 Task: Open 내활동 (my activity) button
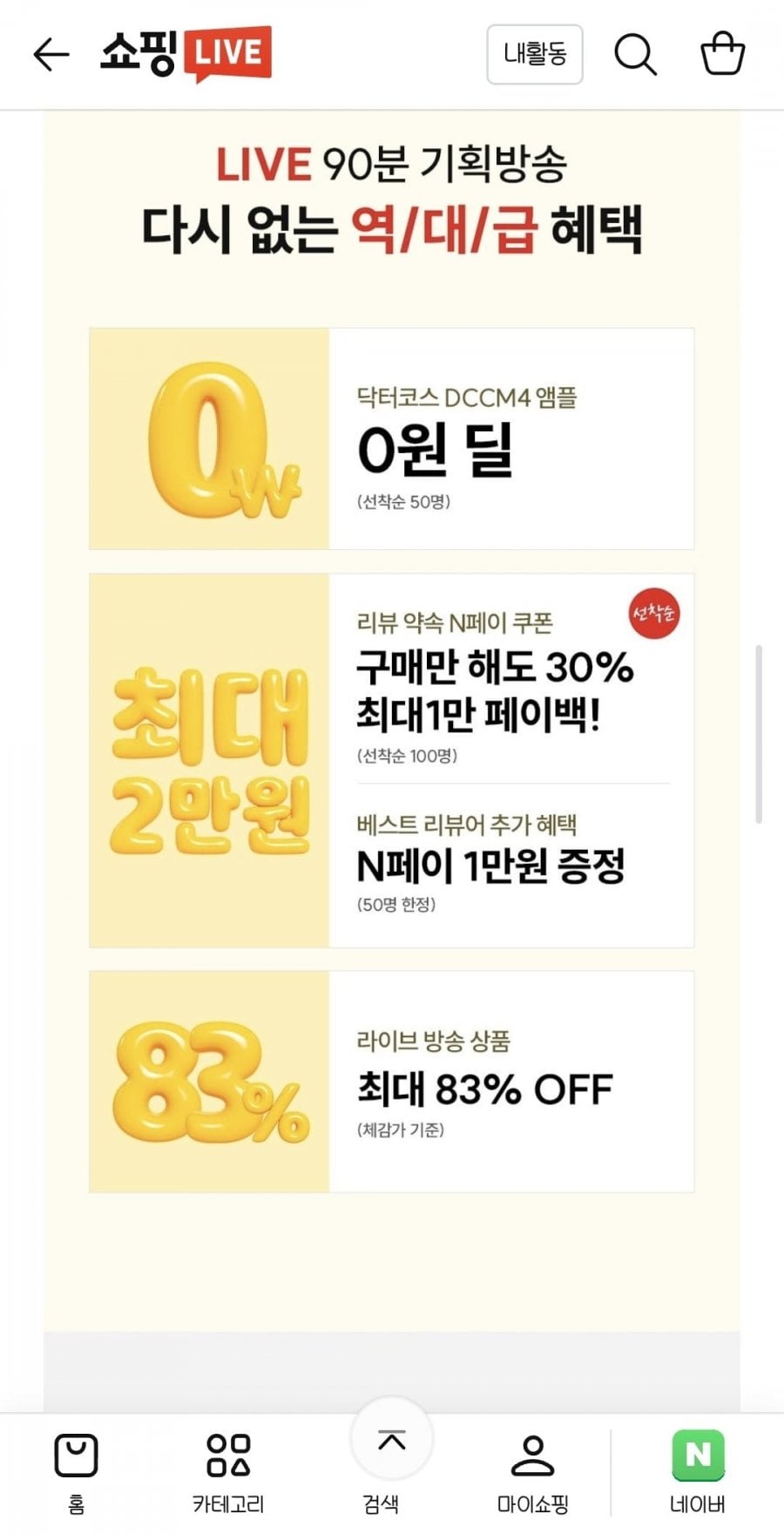pos(534,55)
